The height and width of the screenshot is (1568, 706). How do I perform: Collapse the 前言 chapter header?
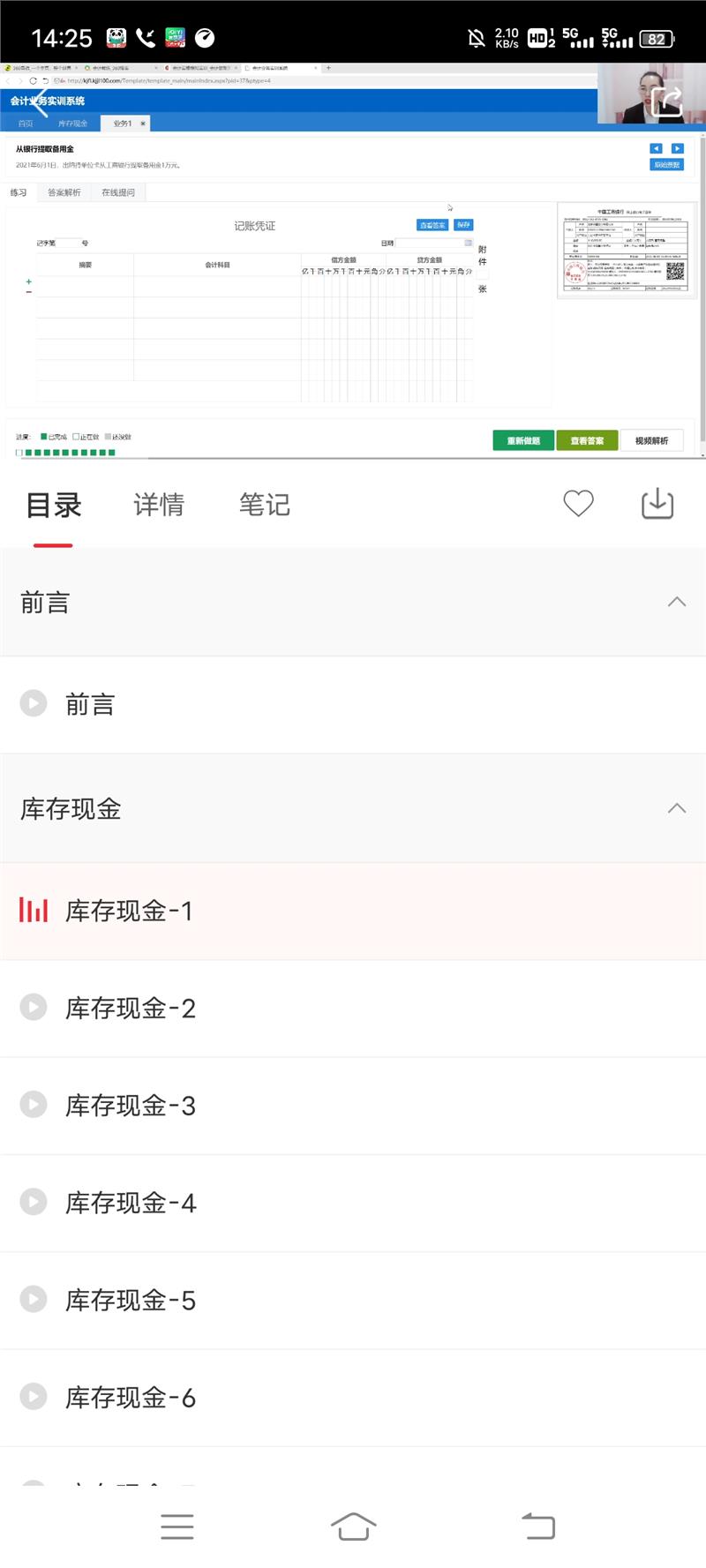tap(676, 603)
